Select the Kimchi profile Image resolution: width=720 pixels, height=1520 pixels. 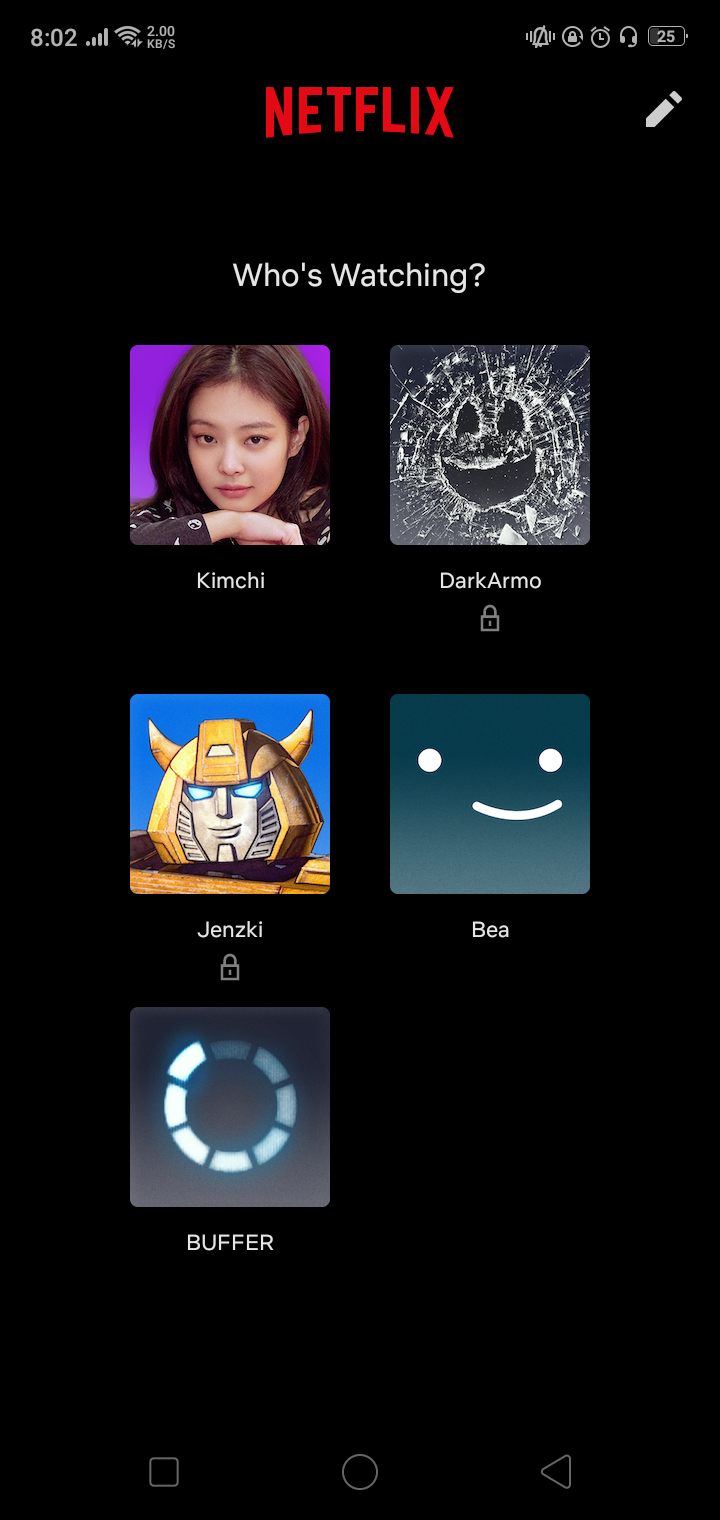point(230,445)
